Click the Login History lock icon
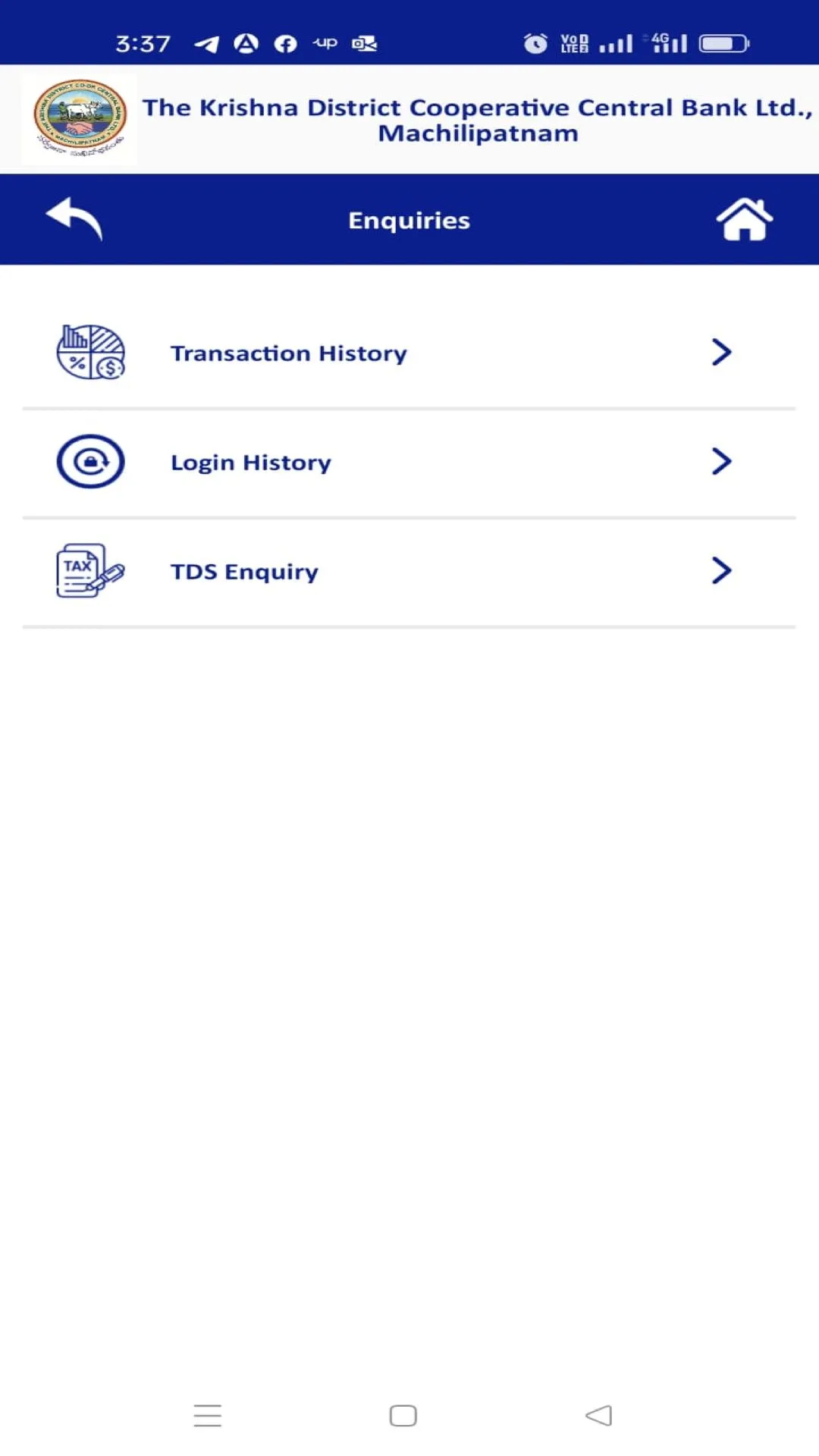Screen dimensions: 819x1456 click(x=90, y=461)
